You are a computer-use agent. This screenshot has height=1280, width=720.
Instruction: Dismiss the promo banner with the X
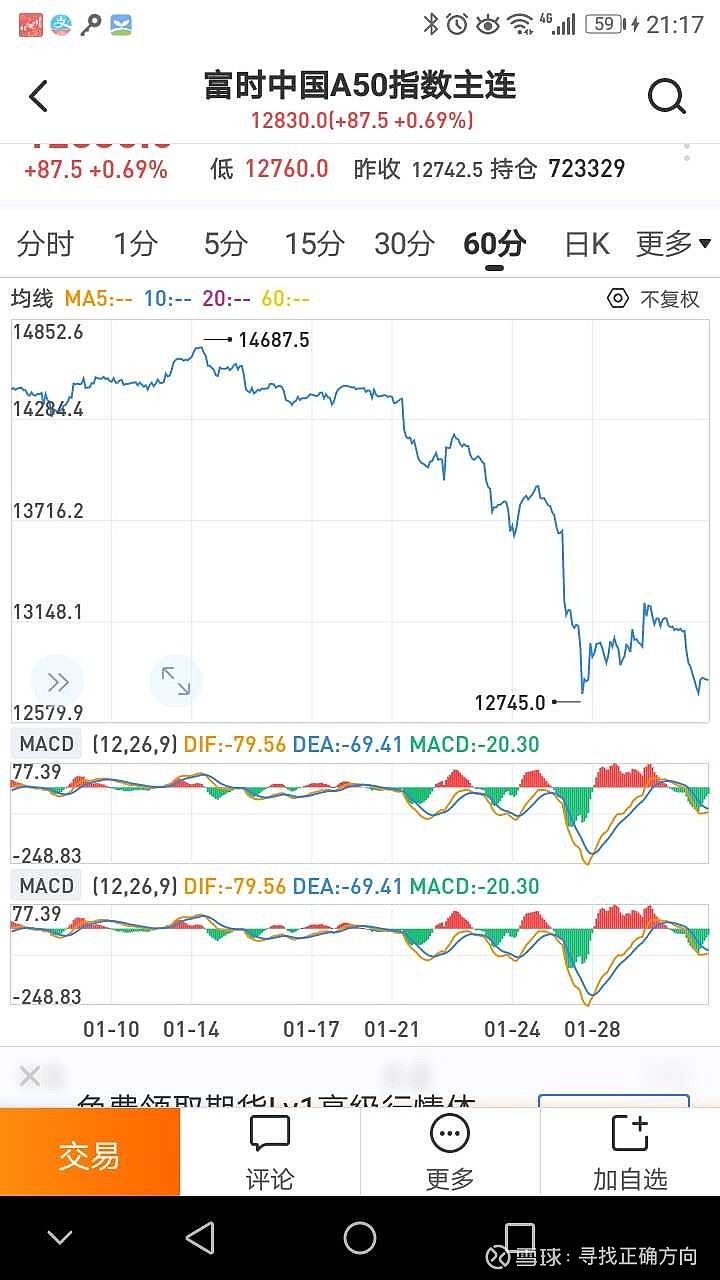coord(30,1075)
